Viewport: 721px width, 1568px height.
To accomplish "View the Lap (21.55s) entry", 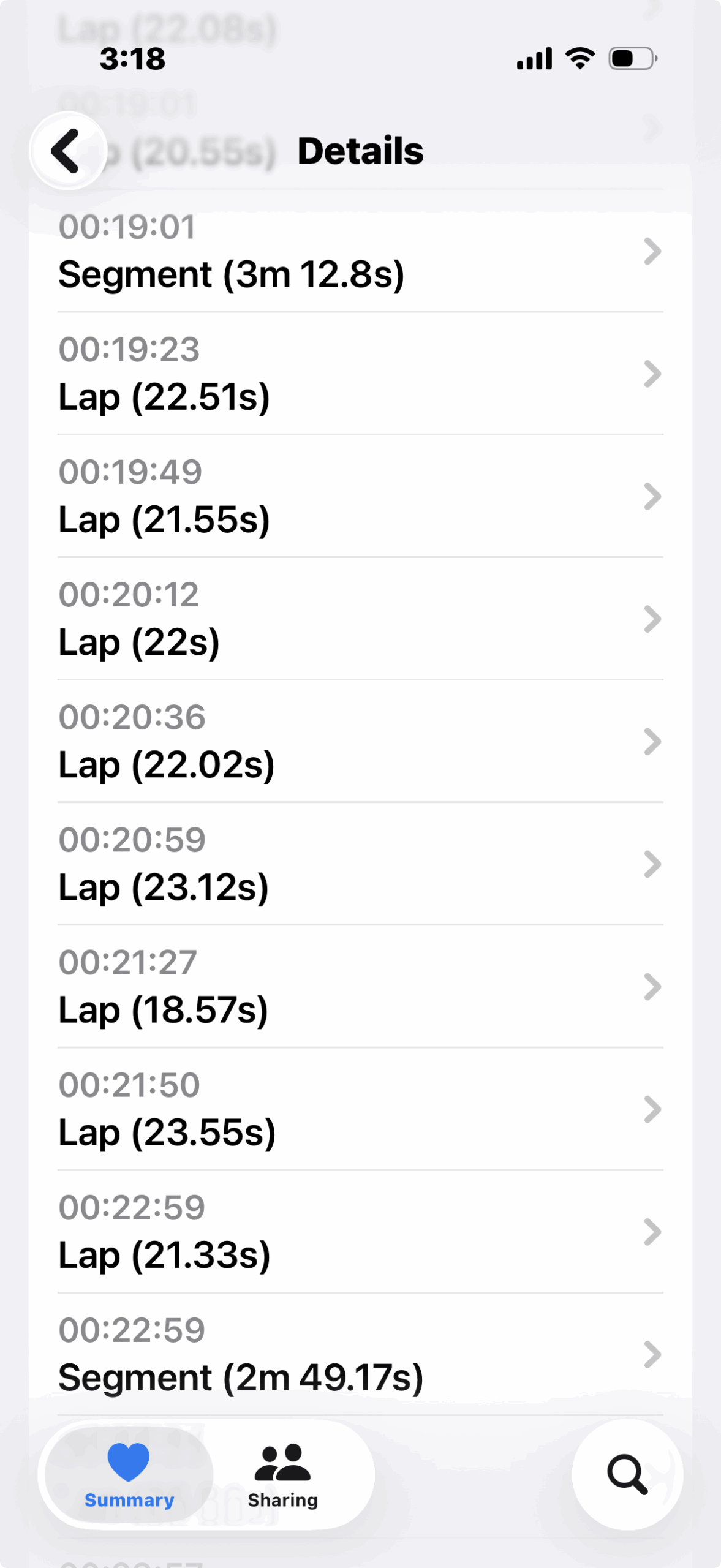I will (x=360, y=497).
